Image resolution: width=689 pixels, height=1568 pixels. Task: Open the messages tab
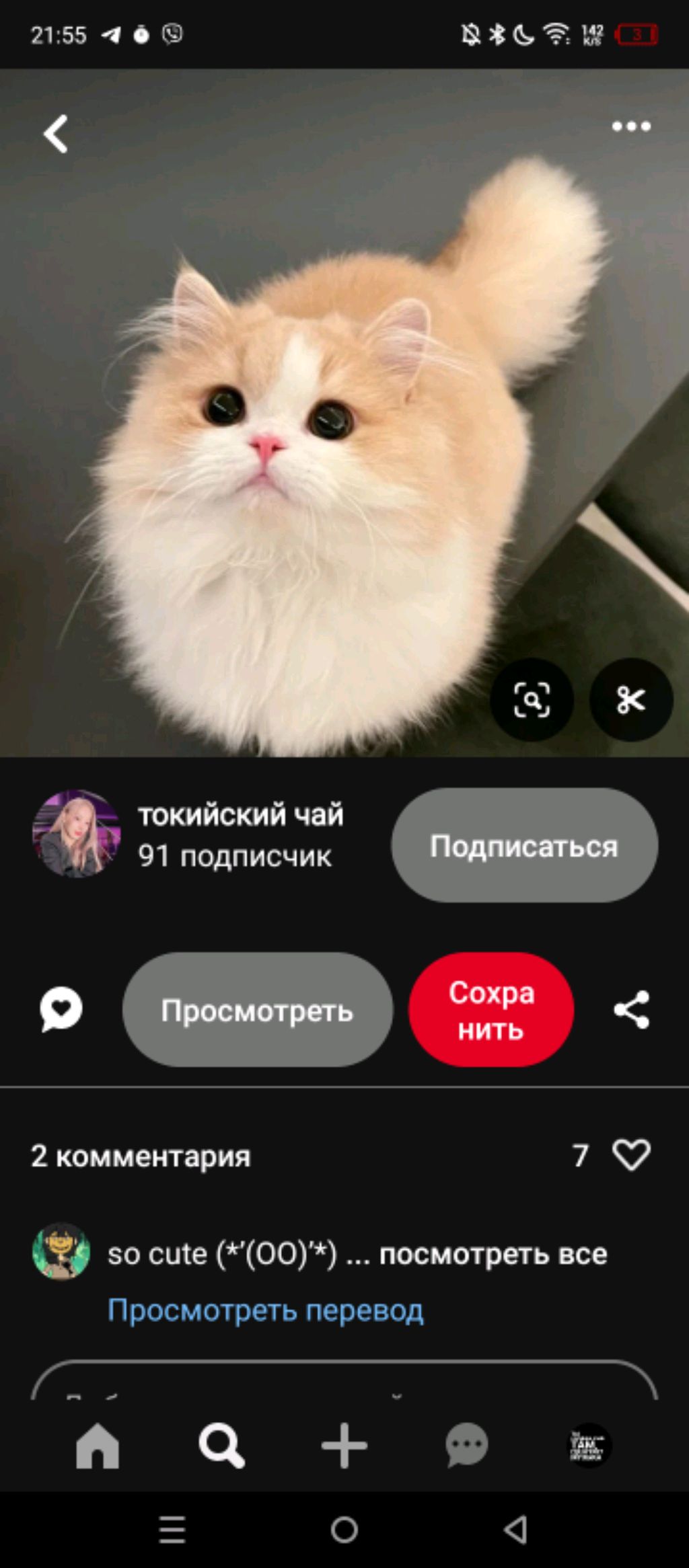tap(466, 1446)
